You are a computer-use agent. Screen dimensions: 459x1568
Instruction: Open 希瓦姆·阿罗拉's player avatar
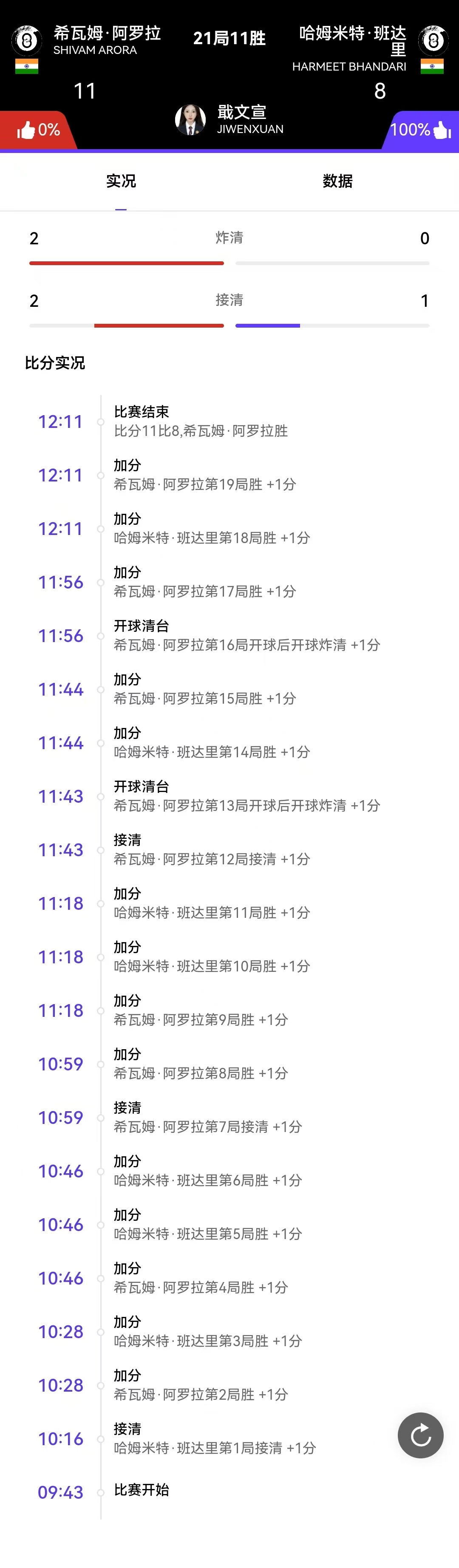tap(27, 41)
